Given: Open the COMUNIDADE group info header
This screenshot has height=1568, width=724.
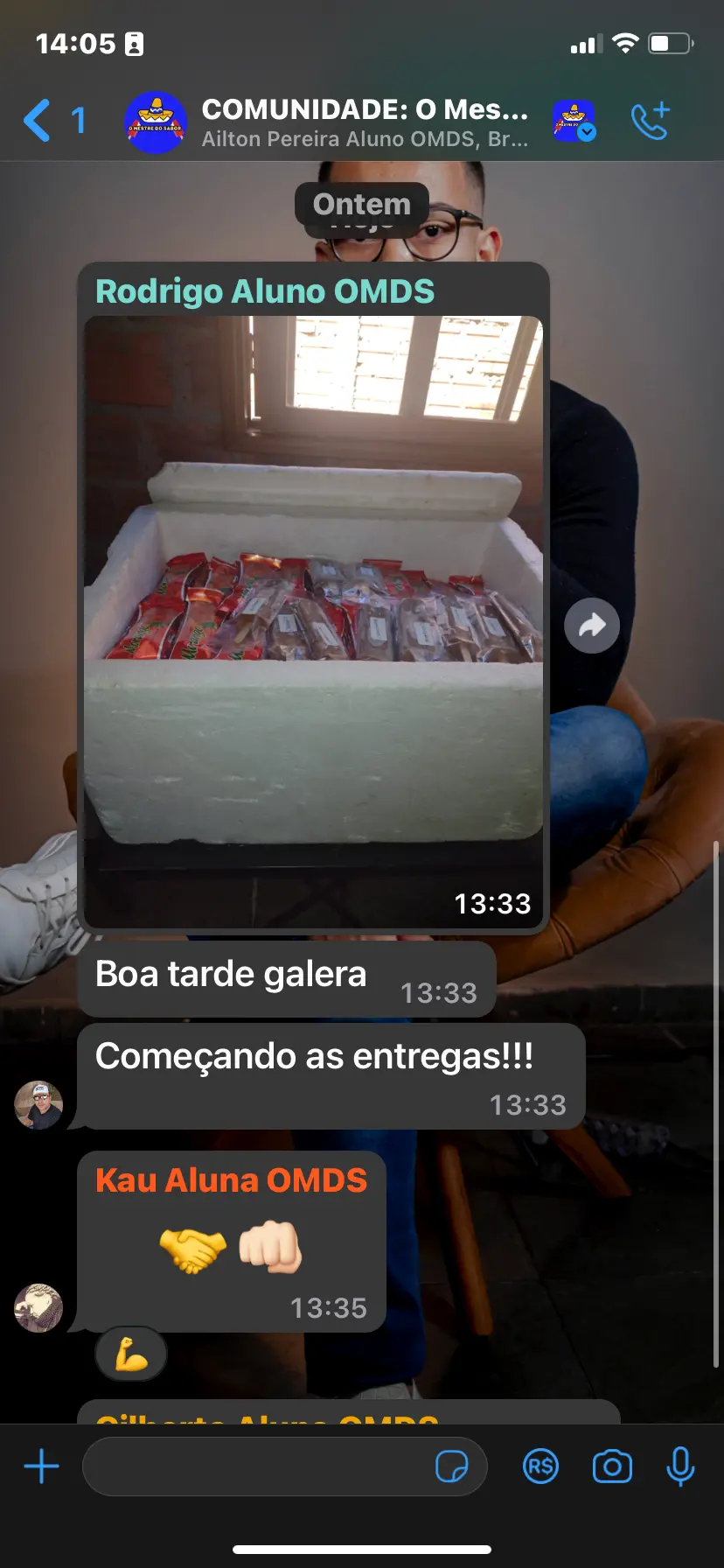Looking at the screenshot, I should pyautogui.click(x=364, y=122).
